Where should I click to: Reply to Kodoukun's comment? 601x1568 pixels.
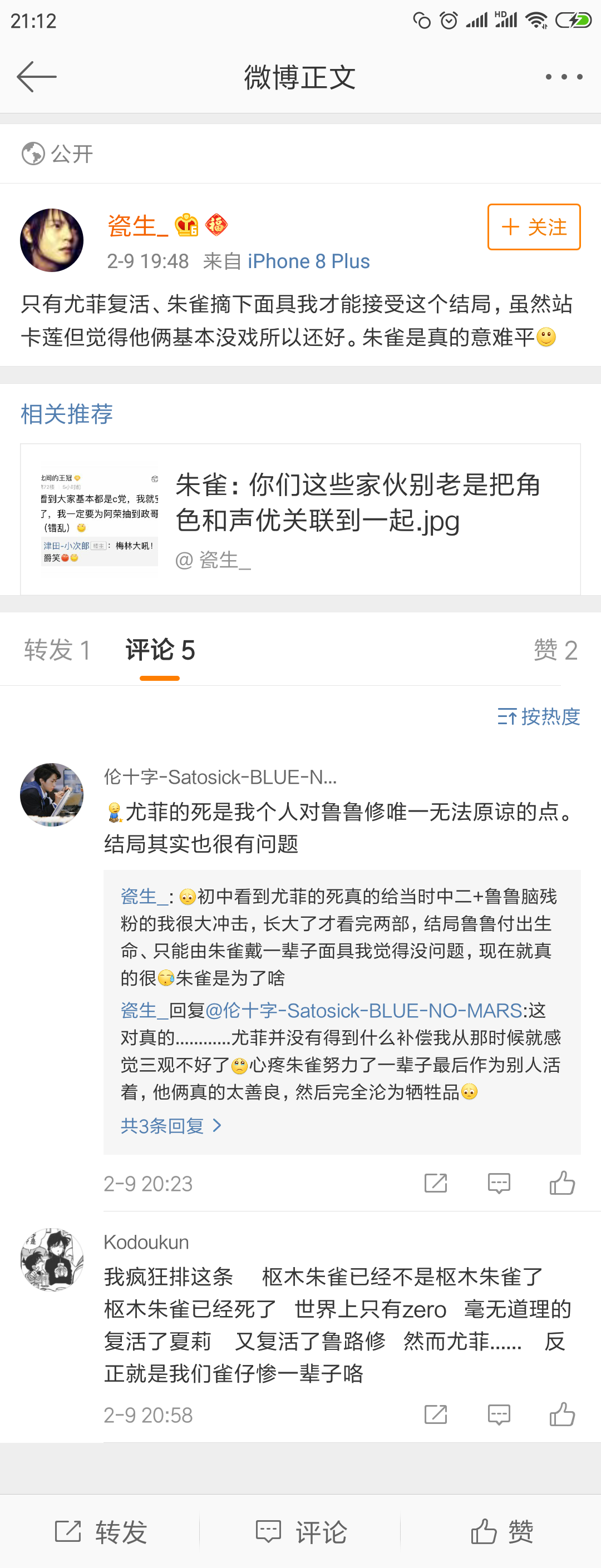pos(499,1414)
